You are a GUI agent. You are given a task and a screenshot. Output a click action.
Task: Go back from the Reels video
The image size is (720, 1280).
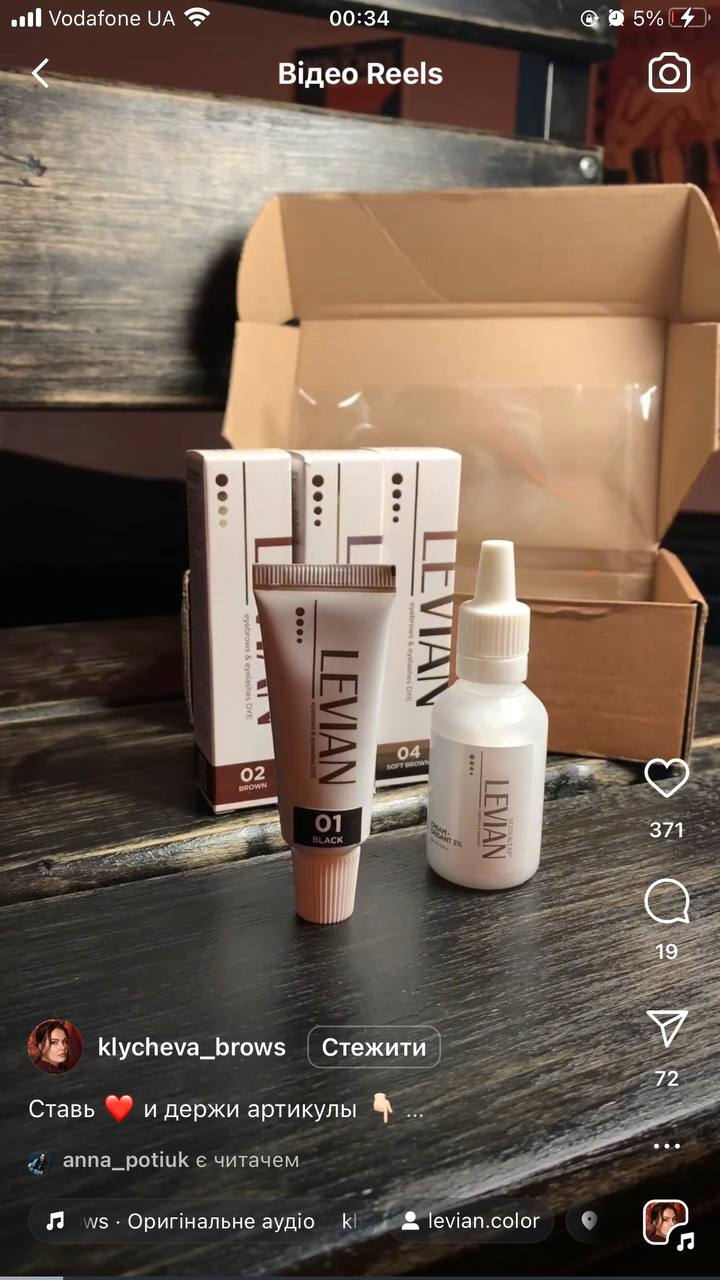coord(40,73)
